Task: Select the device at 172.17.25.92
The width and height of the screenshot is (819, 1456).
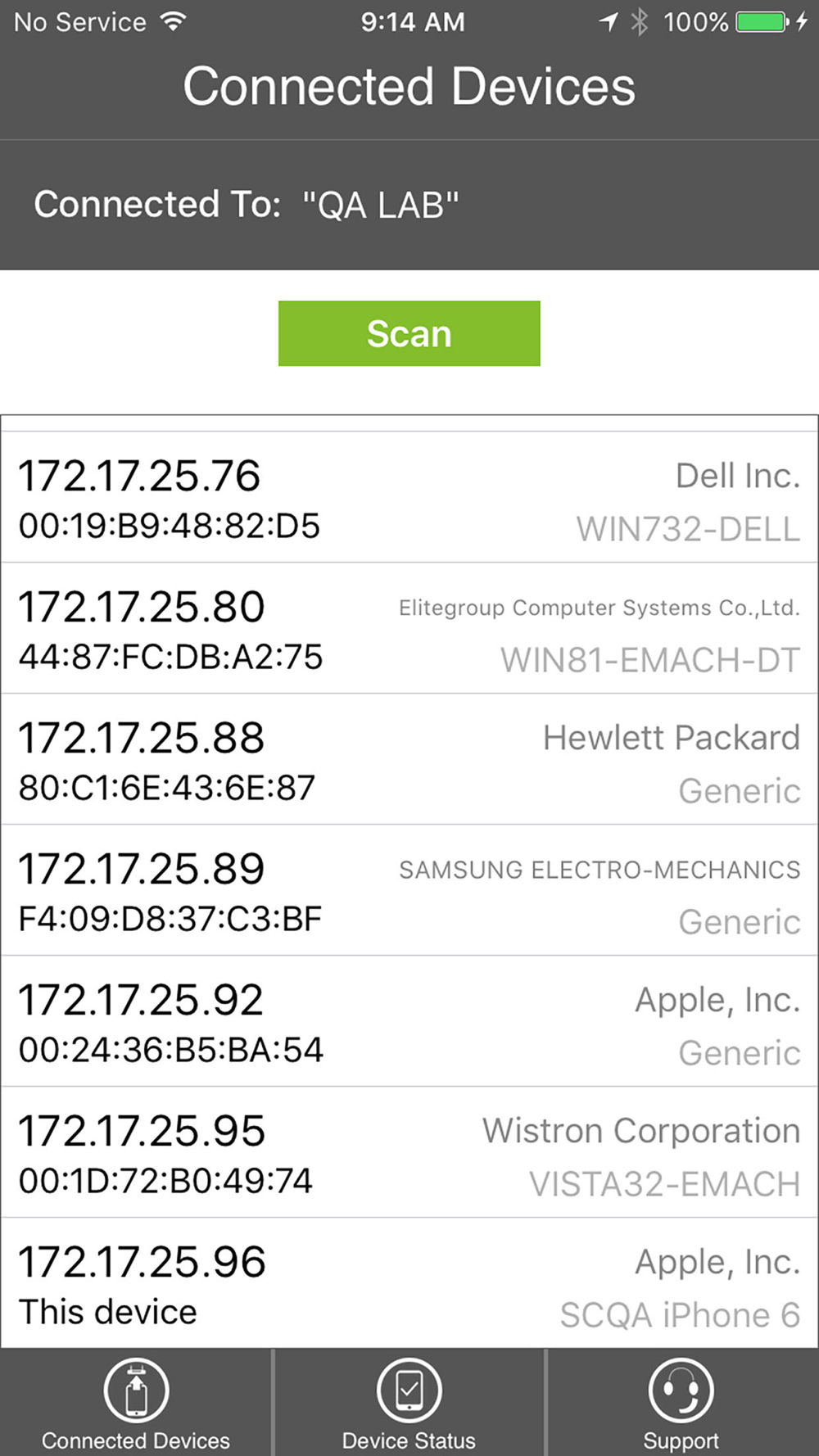Action: 409,1022
